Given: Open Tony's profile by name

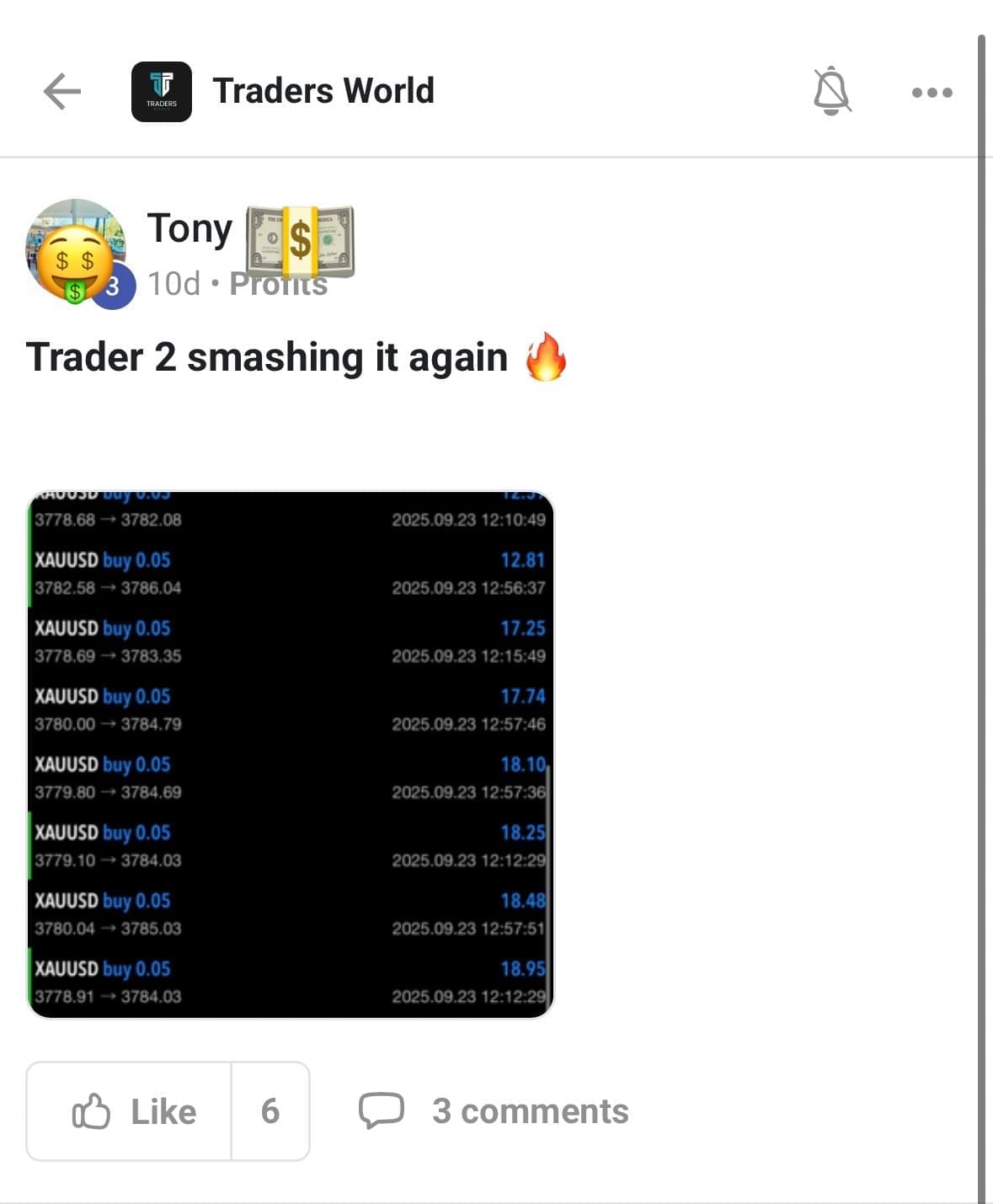Looking at the screenshot, I should click(x=190, y=228).
